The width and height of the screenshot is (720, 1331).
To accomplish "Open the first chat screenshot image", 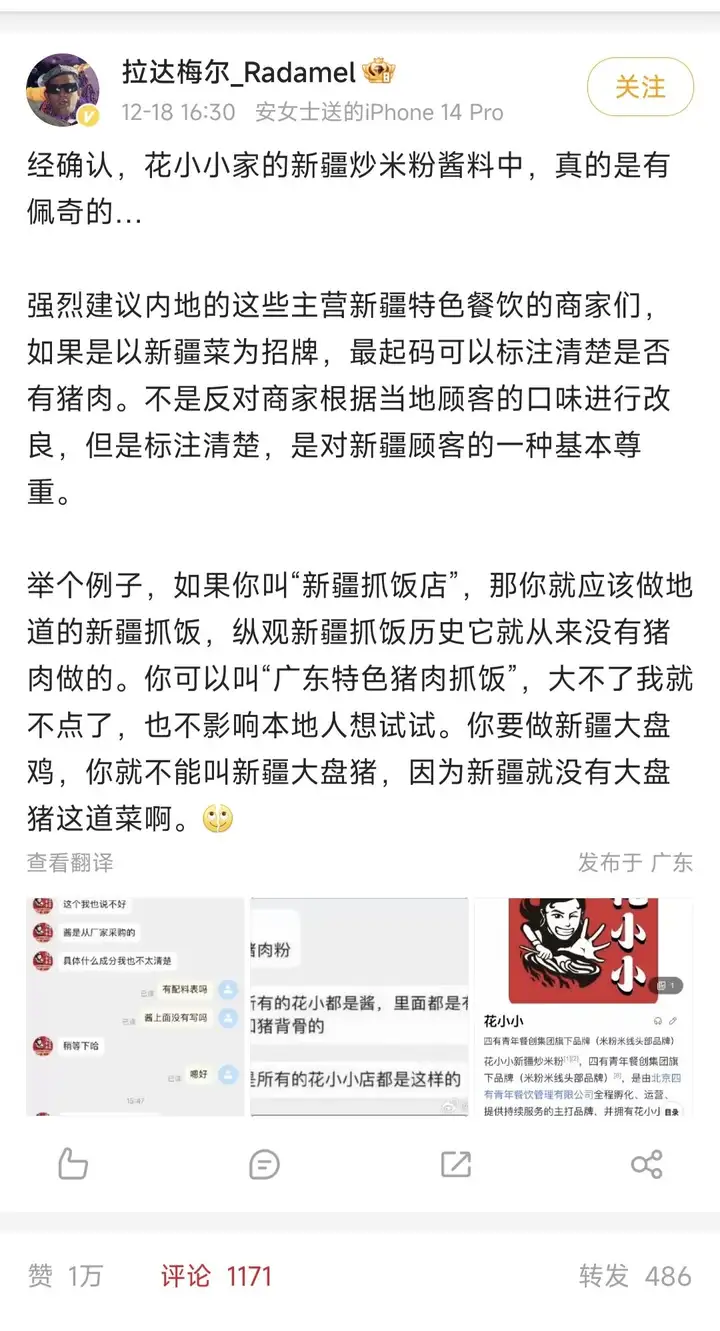I will (x=135, y=1006).
